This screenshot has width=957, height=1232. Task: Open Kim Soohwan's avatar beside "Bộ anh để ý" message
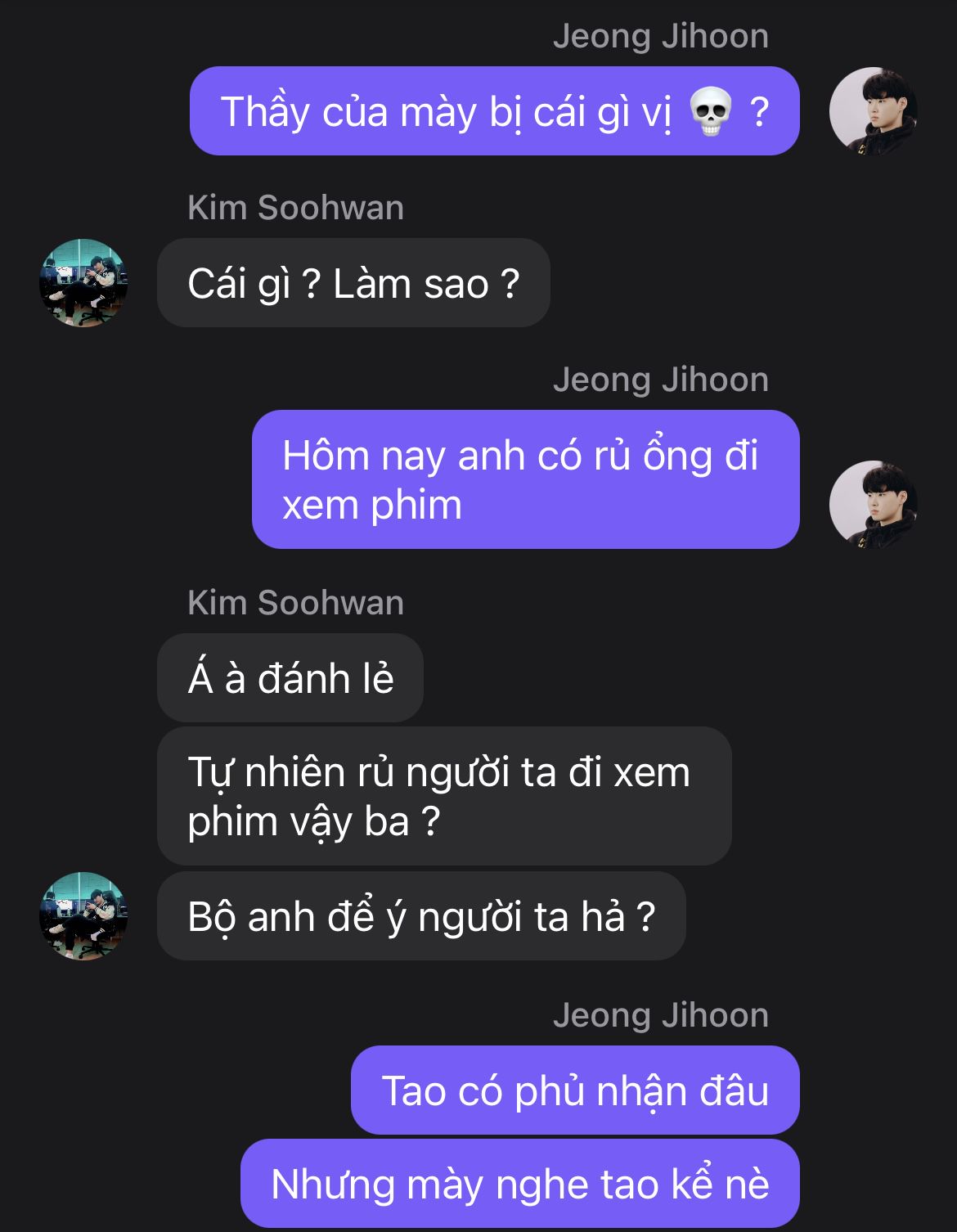click(83, 915)
